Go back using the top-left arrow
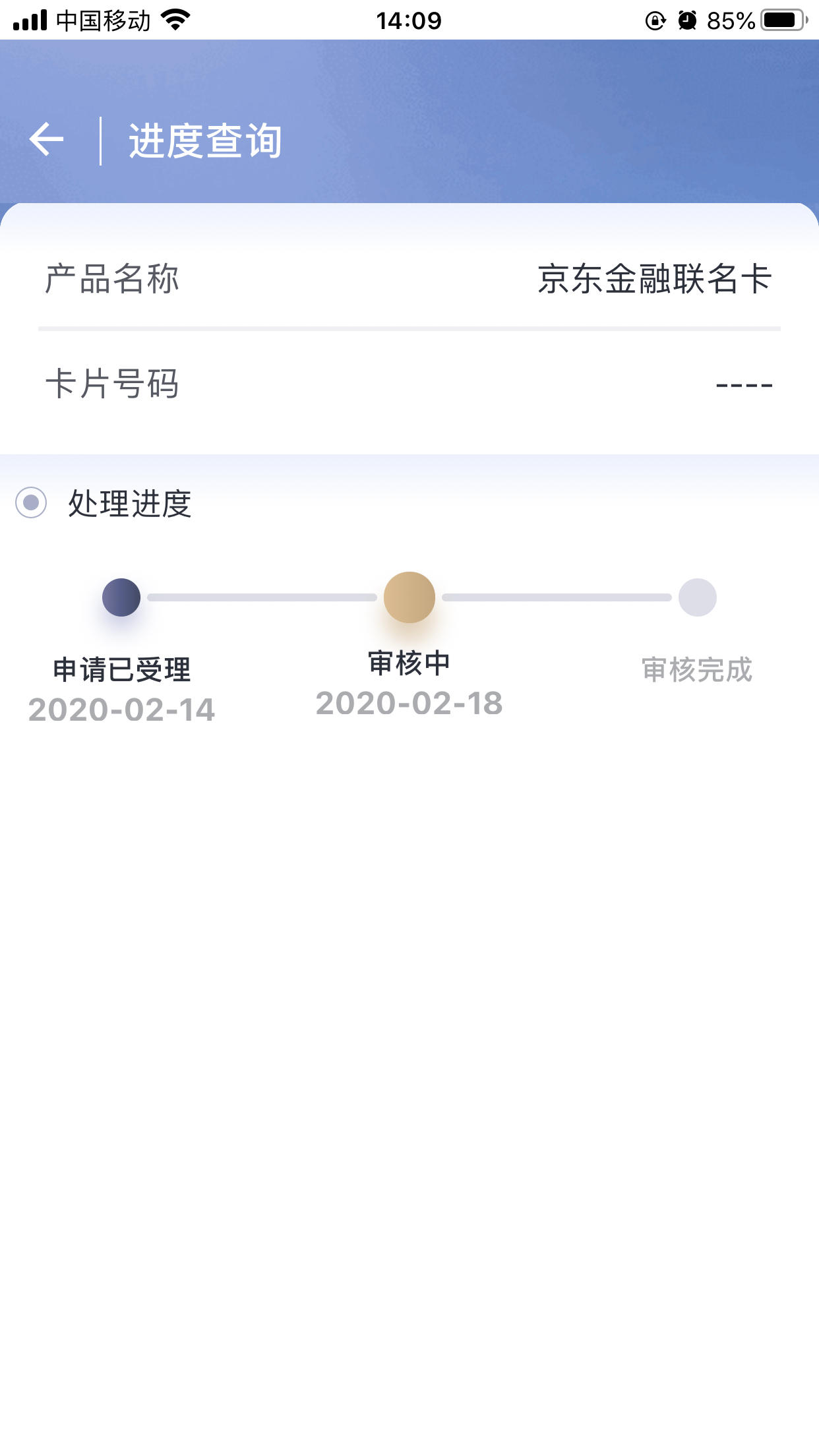819x1456 pixels. (x=47, y=140)
